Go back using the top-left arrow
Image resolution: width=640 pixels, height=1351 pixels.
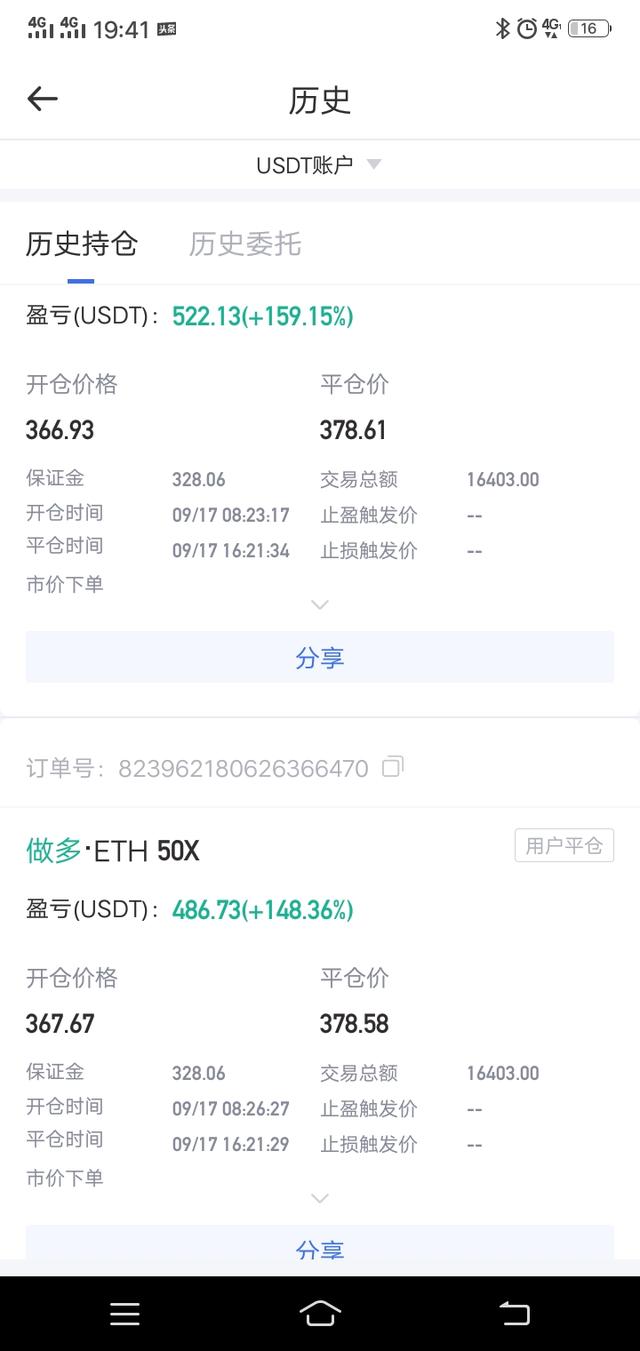[43, 99]
